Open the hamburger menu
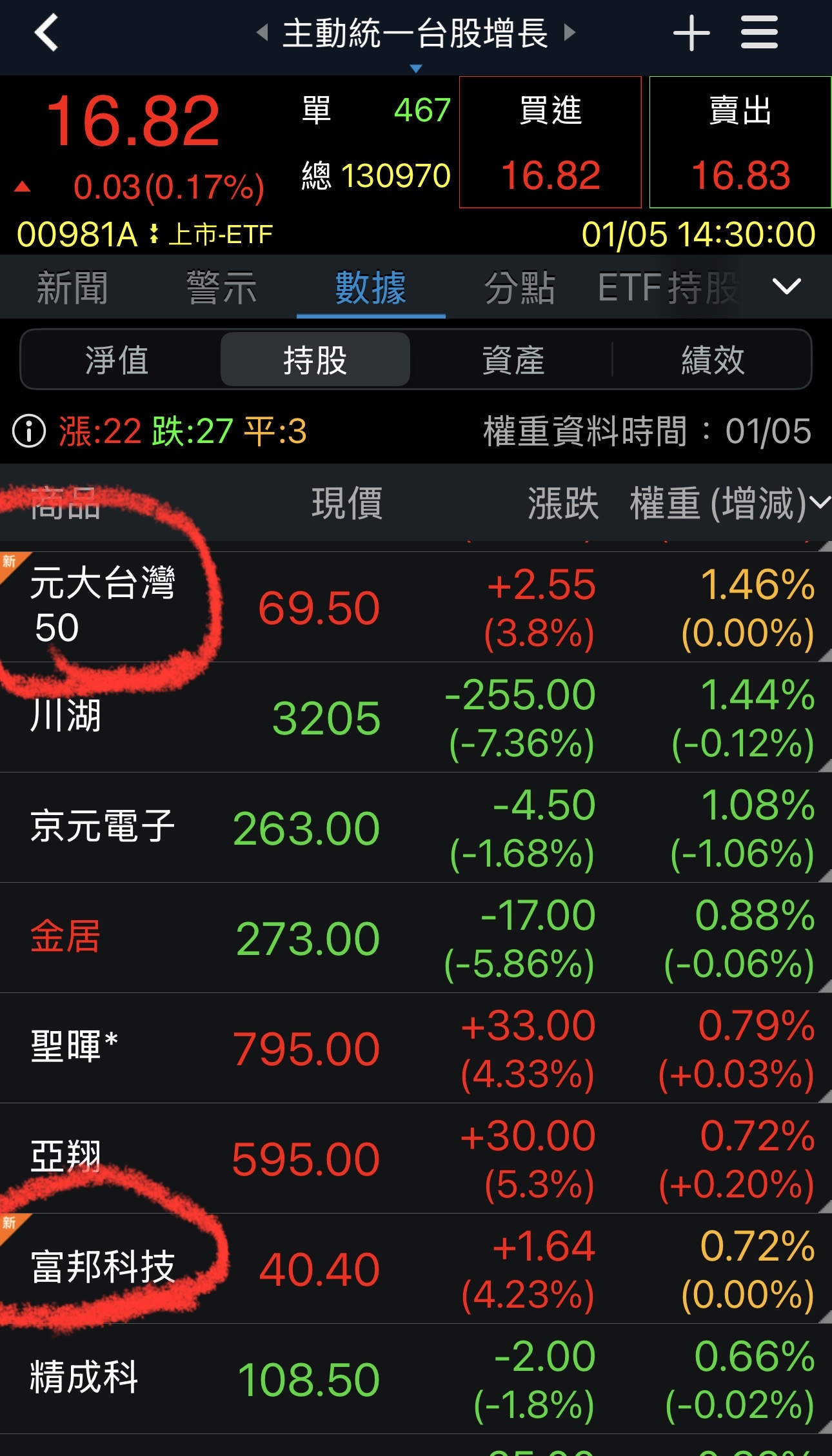The image size is (832, 1456). pos(759,33)
